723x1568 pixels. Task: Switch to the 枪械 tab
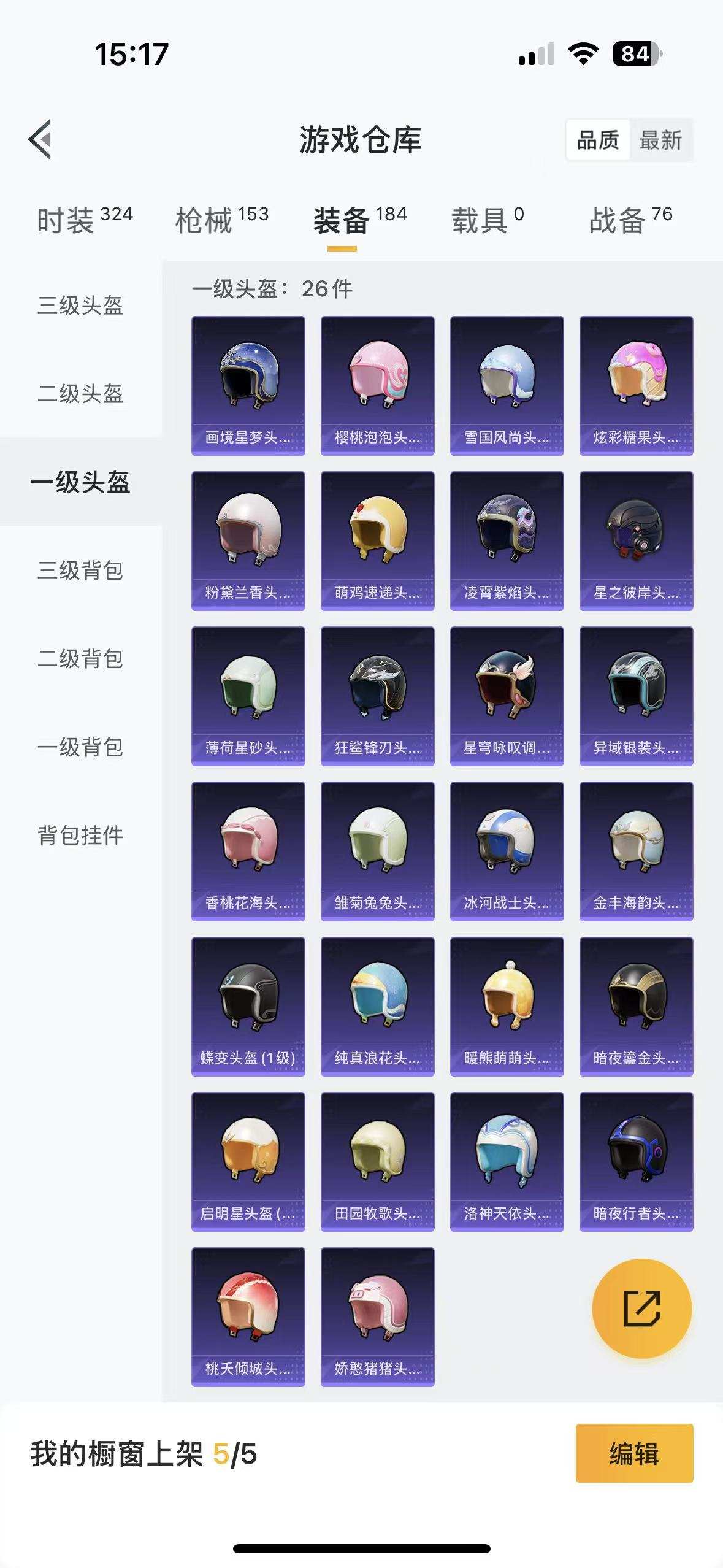222,220
